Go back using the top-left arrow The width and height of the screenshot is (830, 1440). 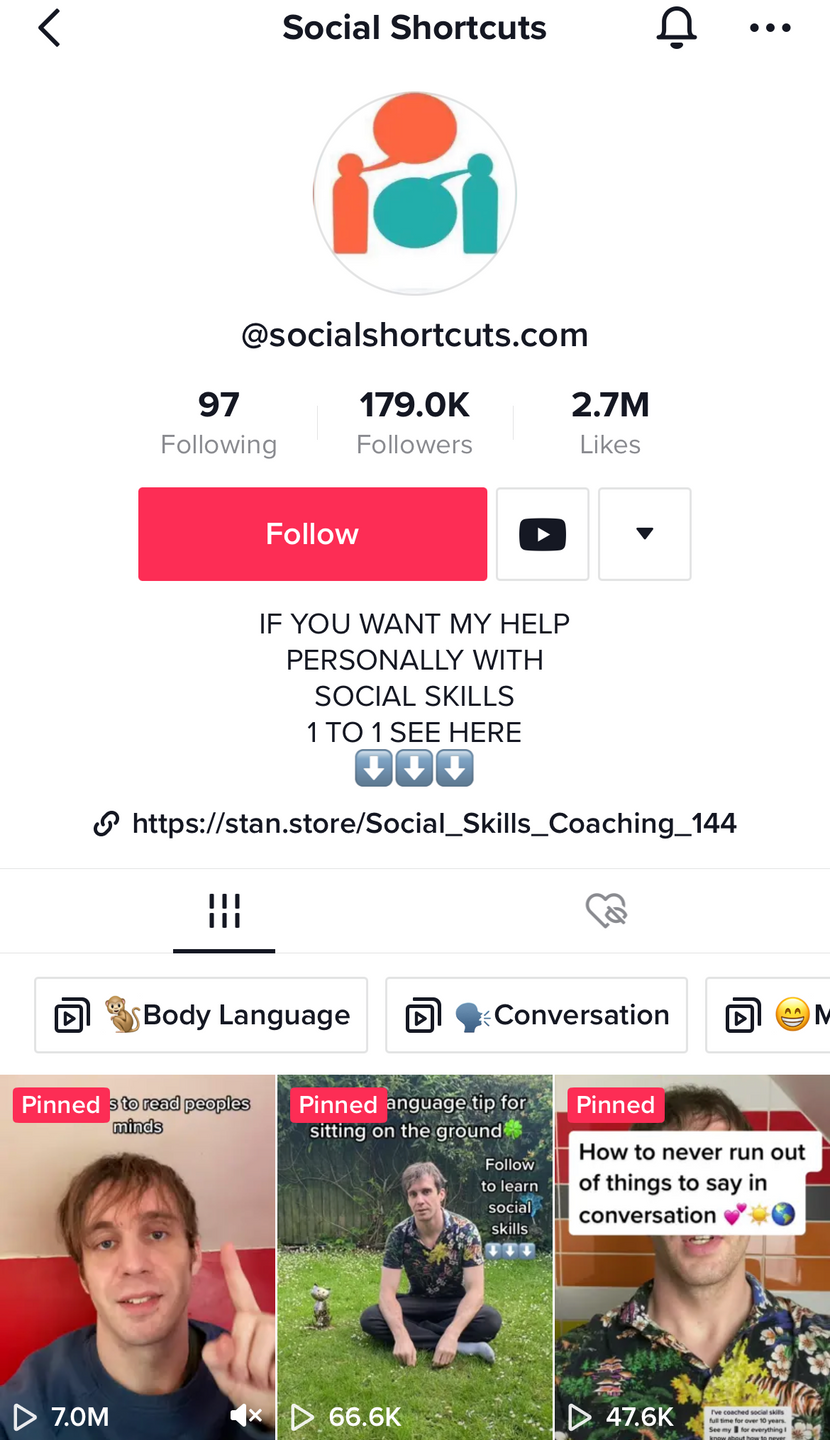50,28
